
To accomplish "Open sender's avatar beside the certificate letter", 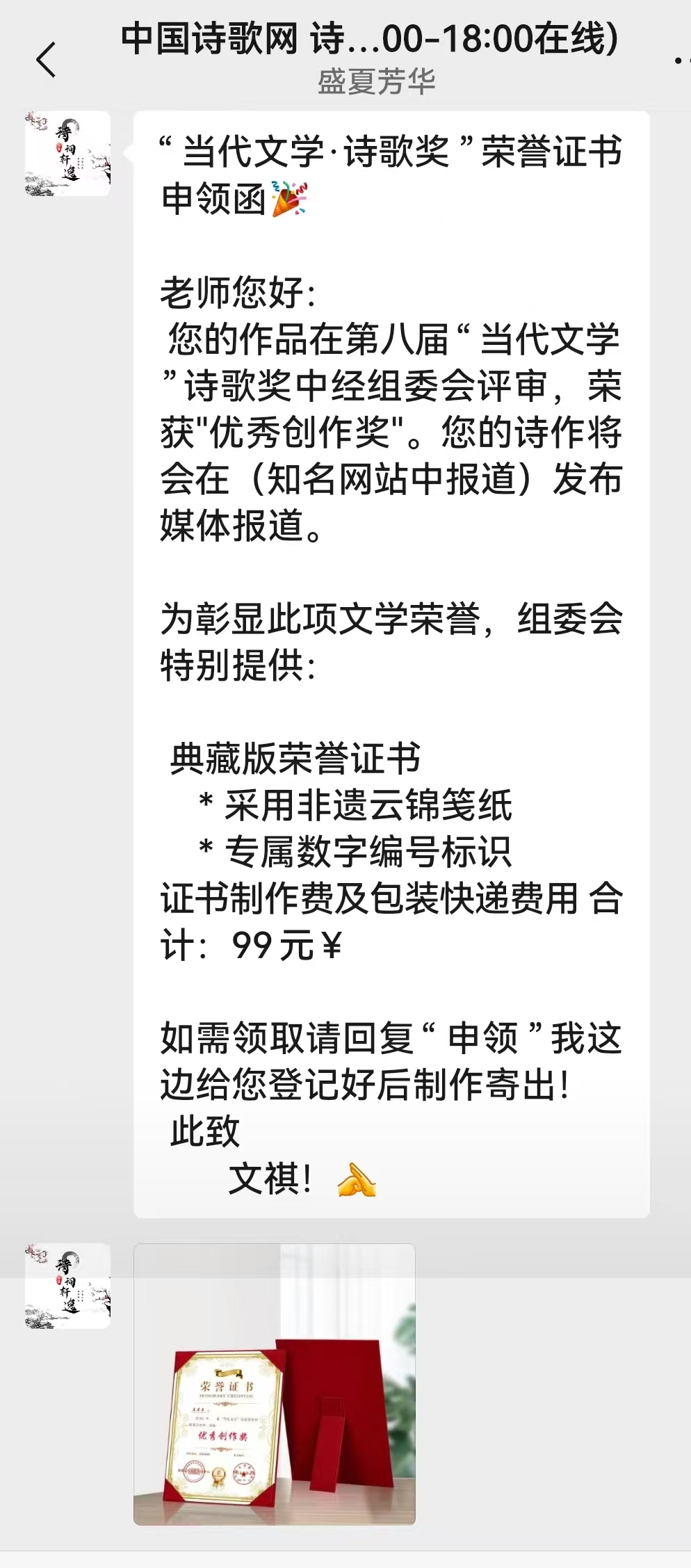I will 67,154.
